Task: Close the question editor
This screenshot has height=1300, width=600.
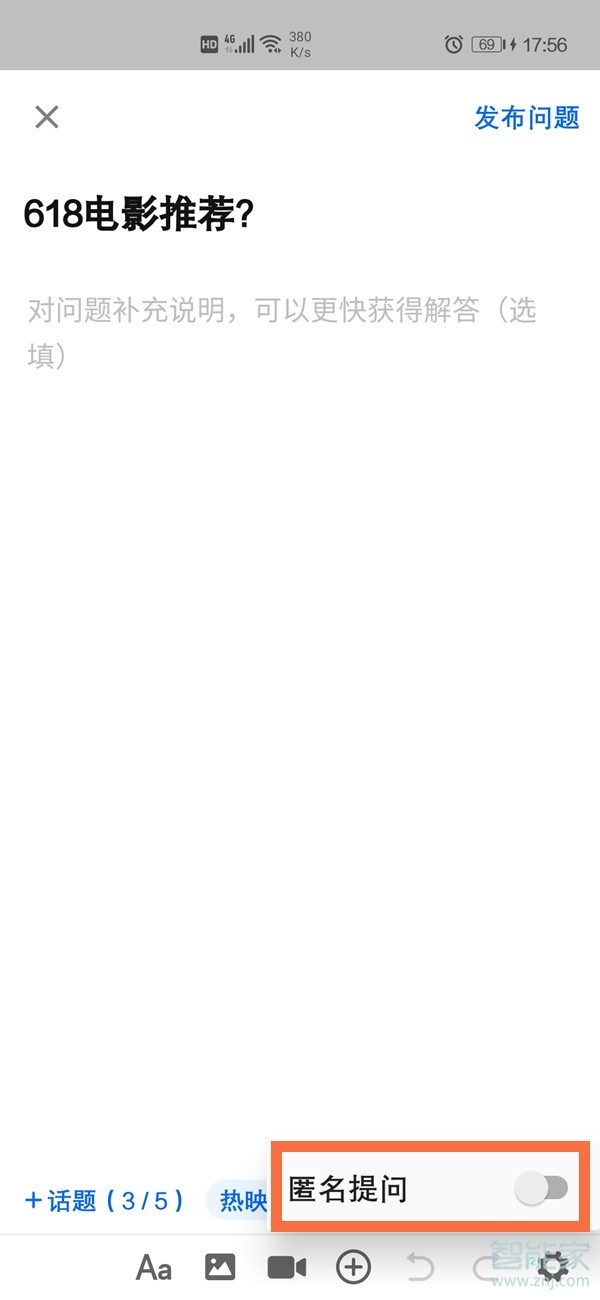Action: tap(47, 117)
